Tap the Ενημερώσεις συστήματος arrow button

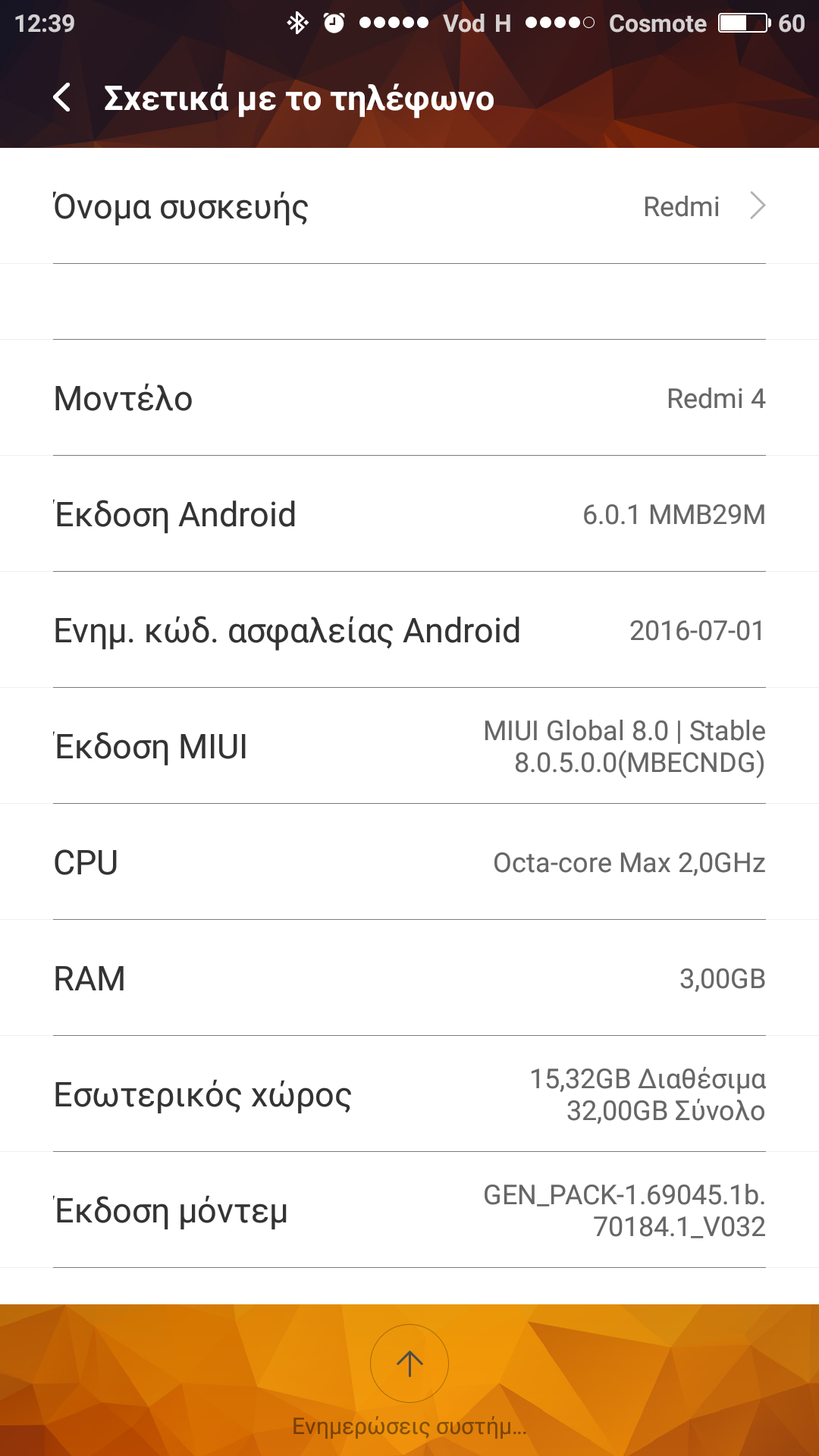point(409,1363)
